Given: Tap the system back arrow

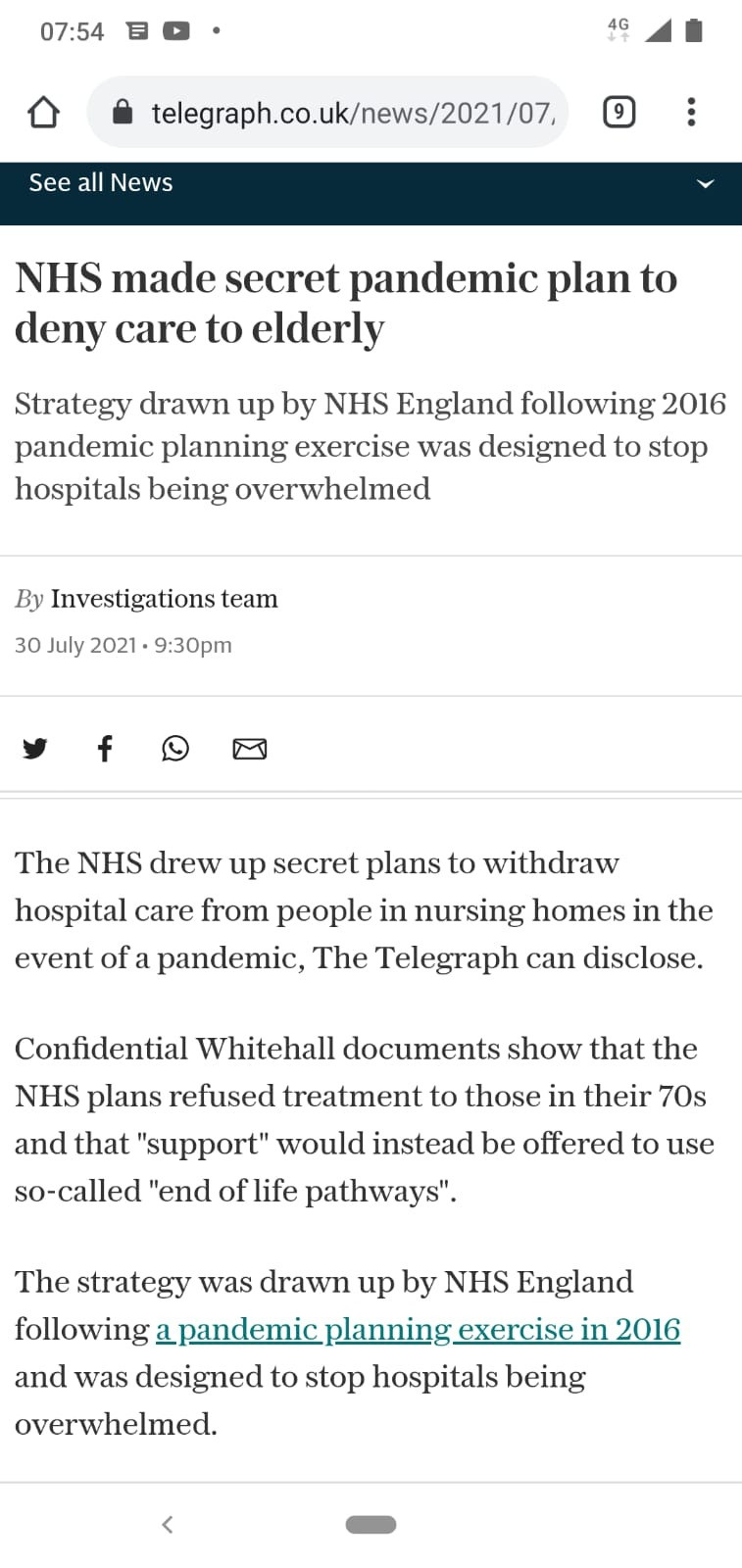Looking at the screenshot, I should click(x=168, y=1524).
